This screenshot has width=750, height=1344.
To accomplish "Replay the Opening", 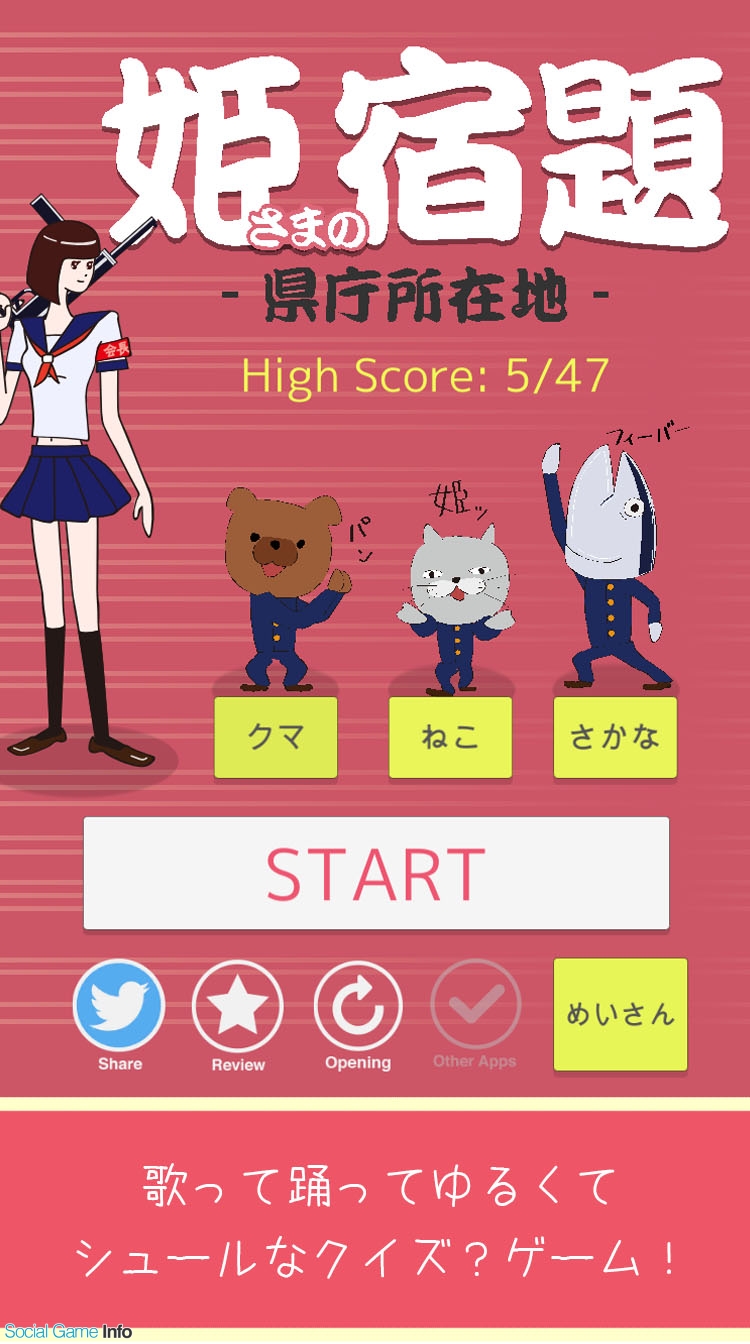I will pyautogui.click(x=357, y=1005).
